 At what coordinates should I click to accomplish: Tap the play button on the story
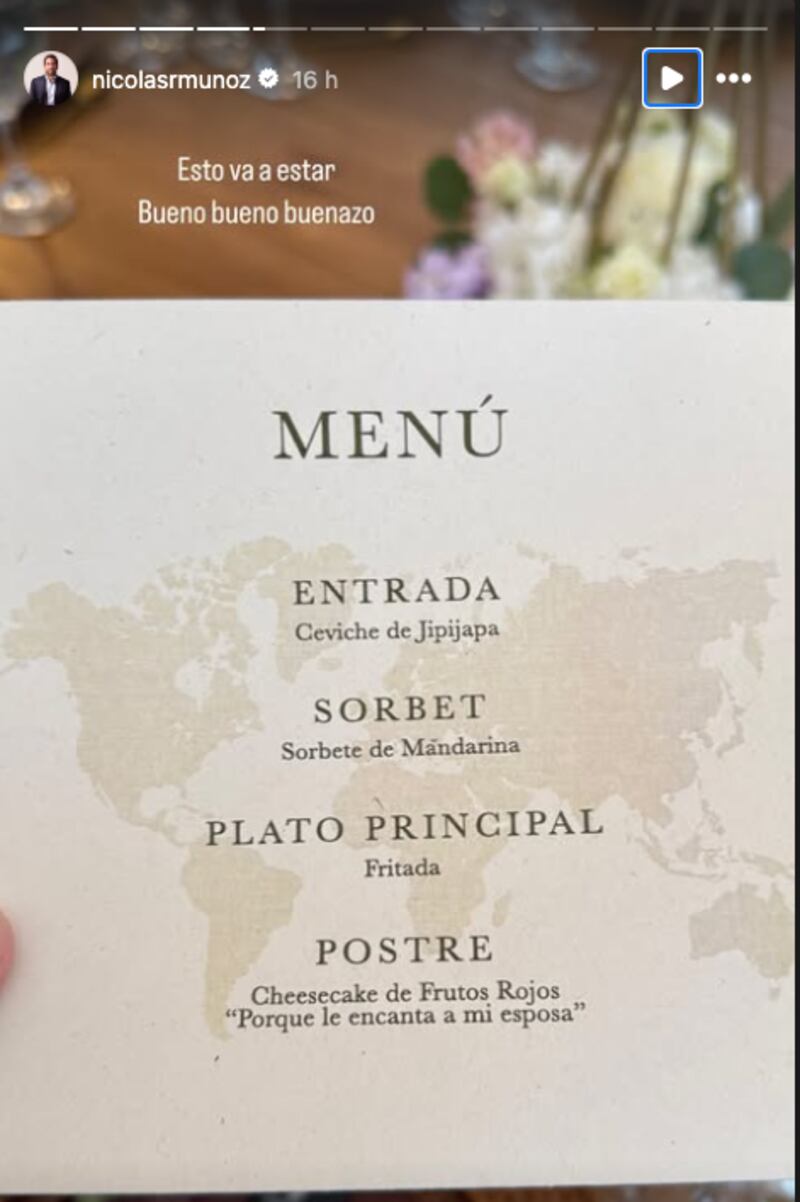click(672, 78)
